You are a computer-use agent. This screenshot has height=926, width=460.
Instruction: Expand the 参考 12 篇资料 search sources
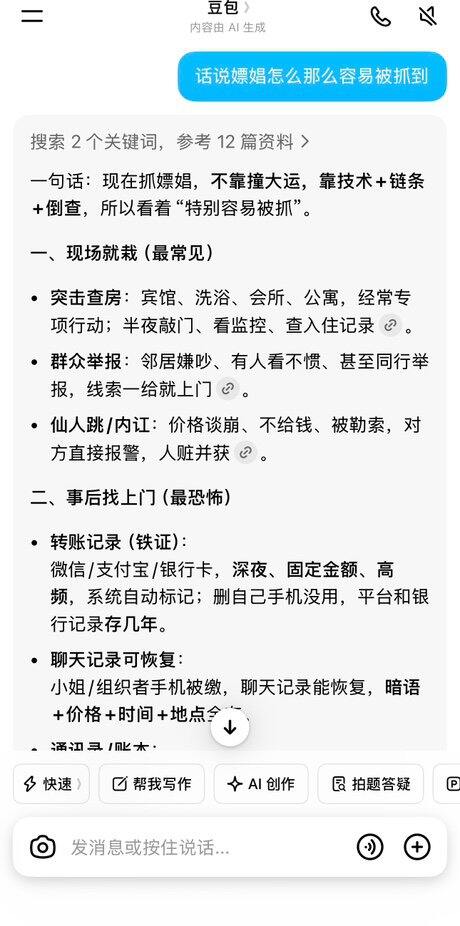[169, 142]
